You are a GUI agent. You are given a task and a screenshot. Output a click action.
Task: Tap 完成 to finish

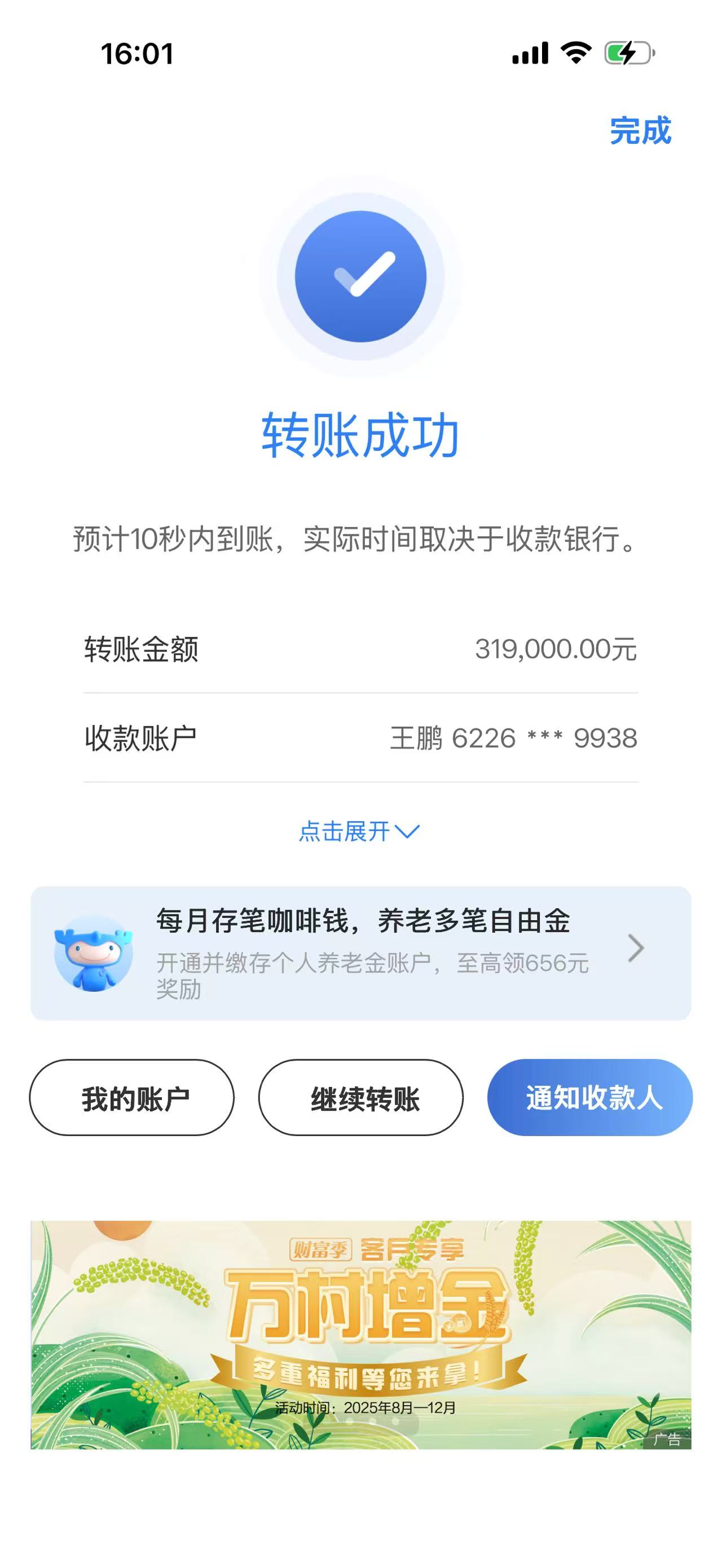[x=640, y=131]
